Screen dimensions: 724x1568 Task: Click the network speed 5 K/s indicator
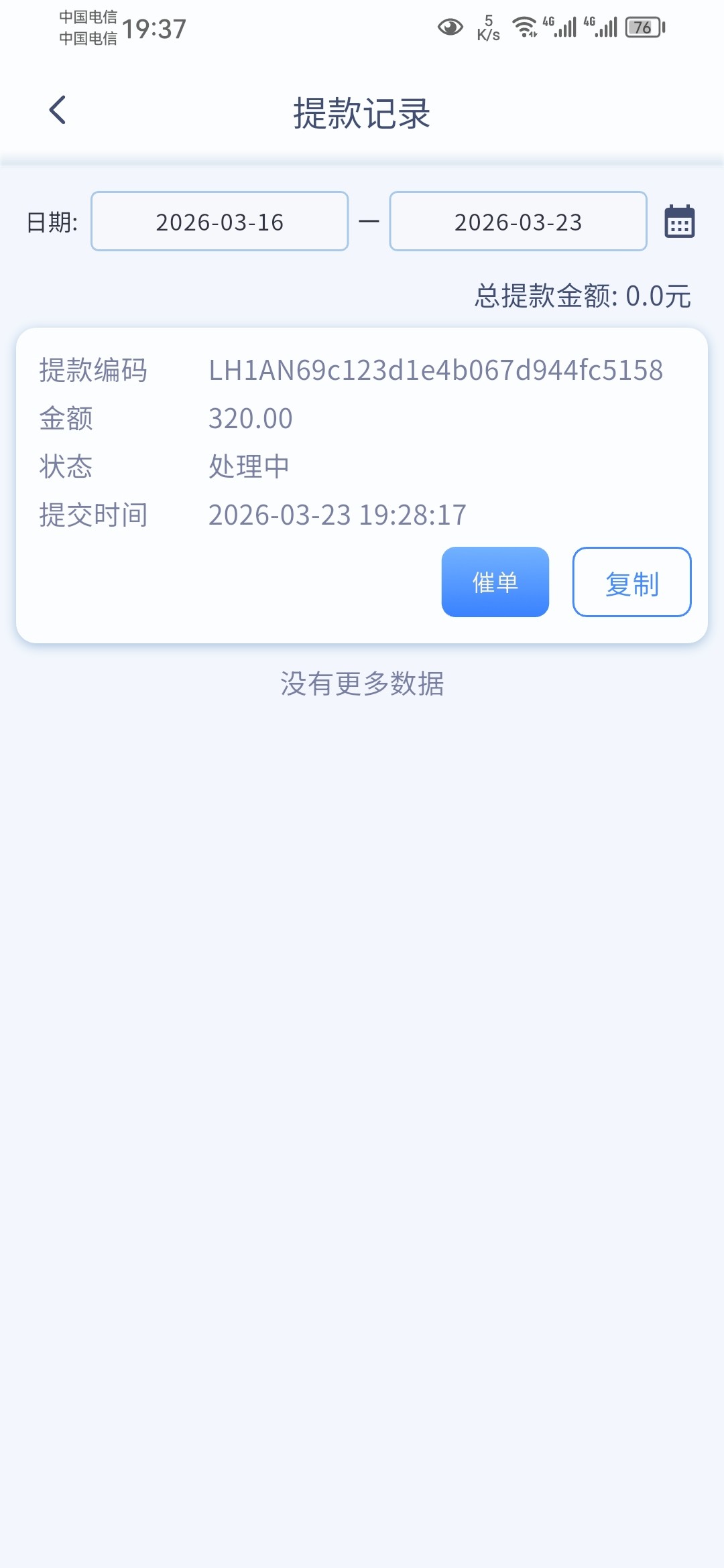(487, 27)
